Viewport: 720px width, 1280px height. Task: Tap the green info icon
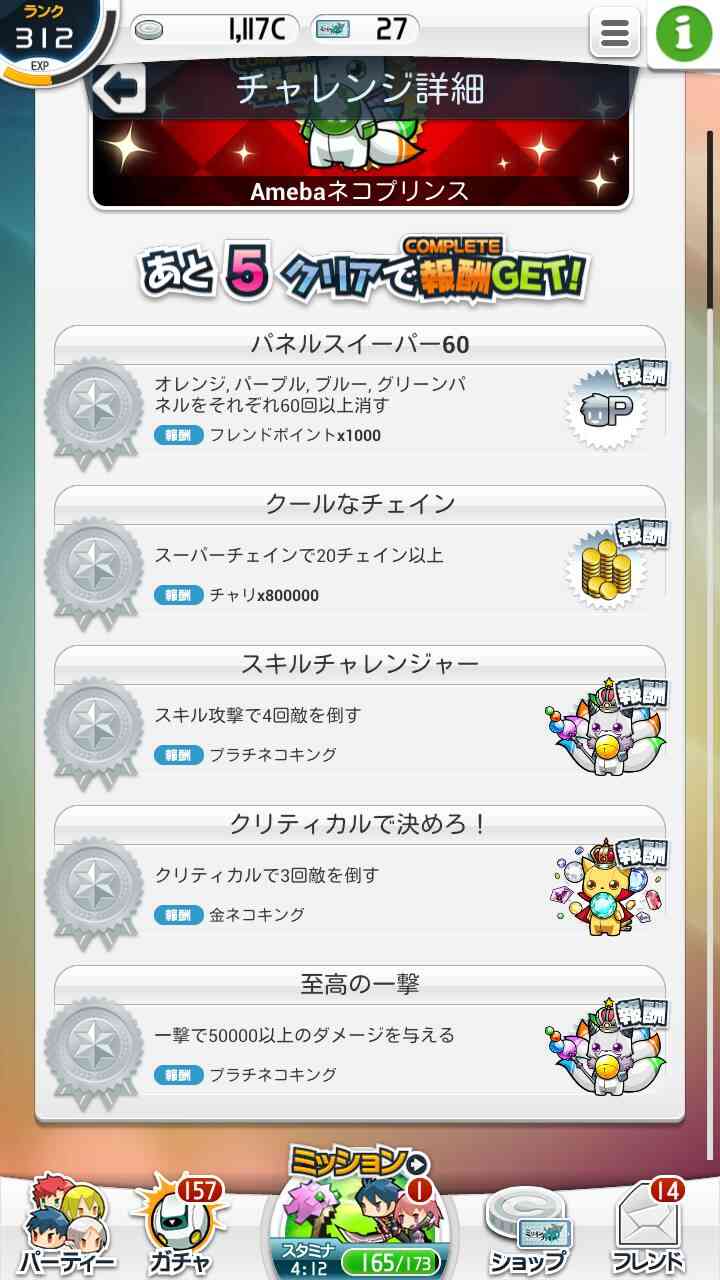tap(684, 32)
